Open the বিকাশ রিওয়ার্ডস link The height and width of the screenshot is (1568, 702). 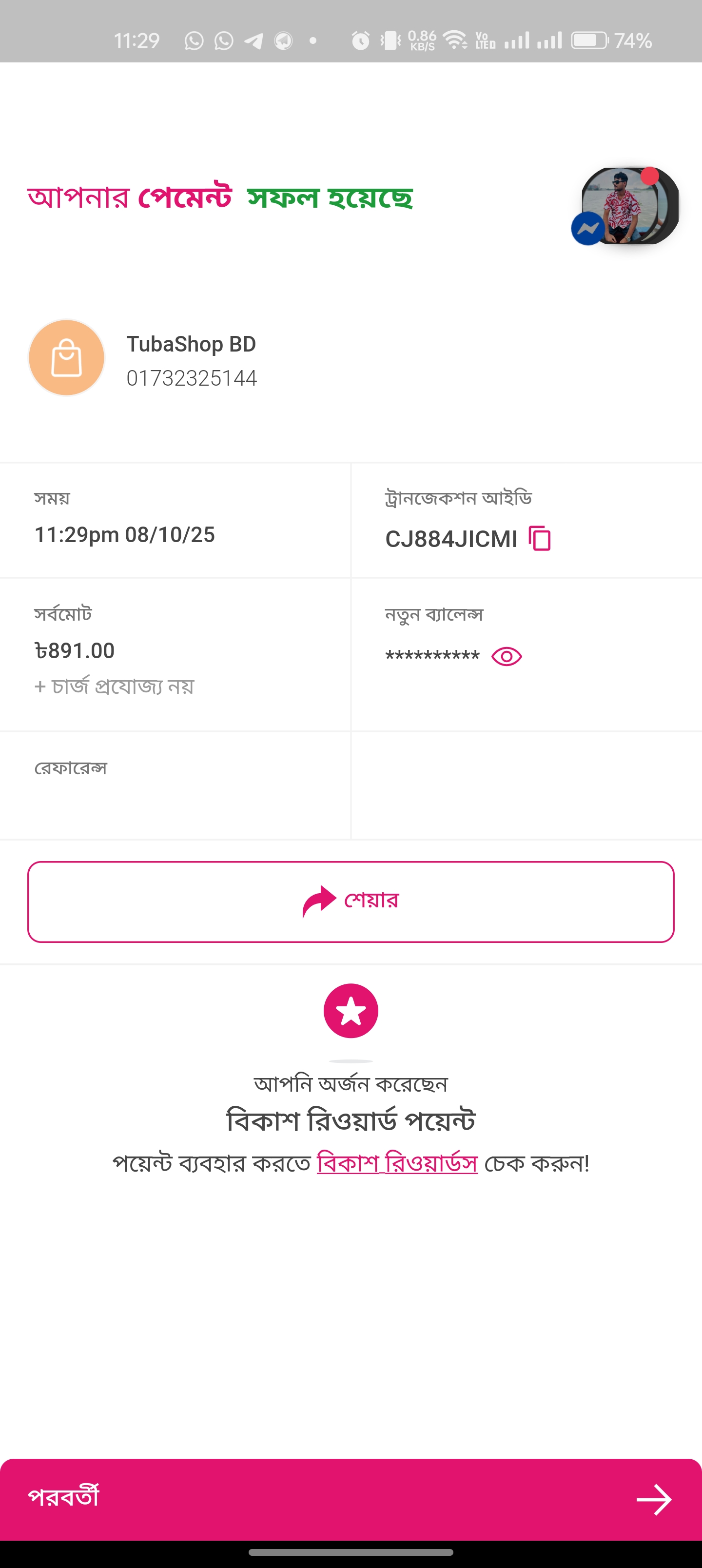point(397,1163)
